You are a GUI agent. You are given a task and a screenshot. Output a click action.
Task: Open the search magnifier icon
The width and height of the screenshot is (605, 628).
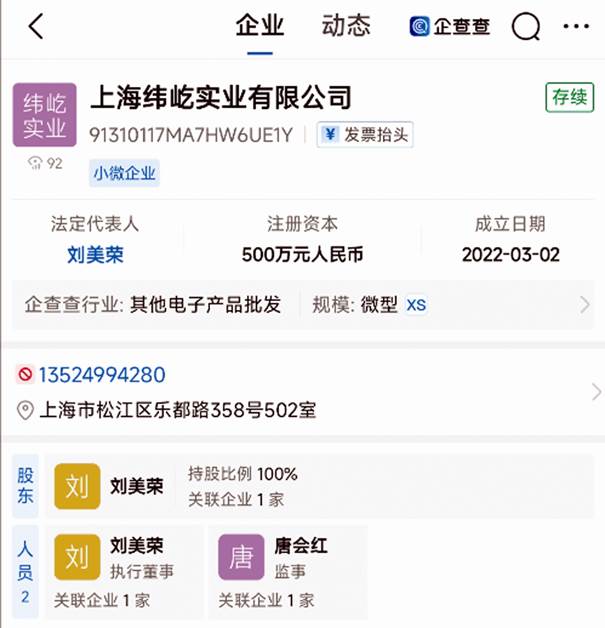pyautogui.click(x=526, y=27)
